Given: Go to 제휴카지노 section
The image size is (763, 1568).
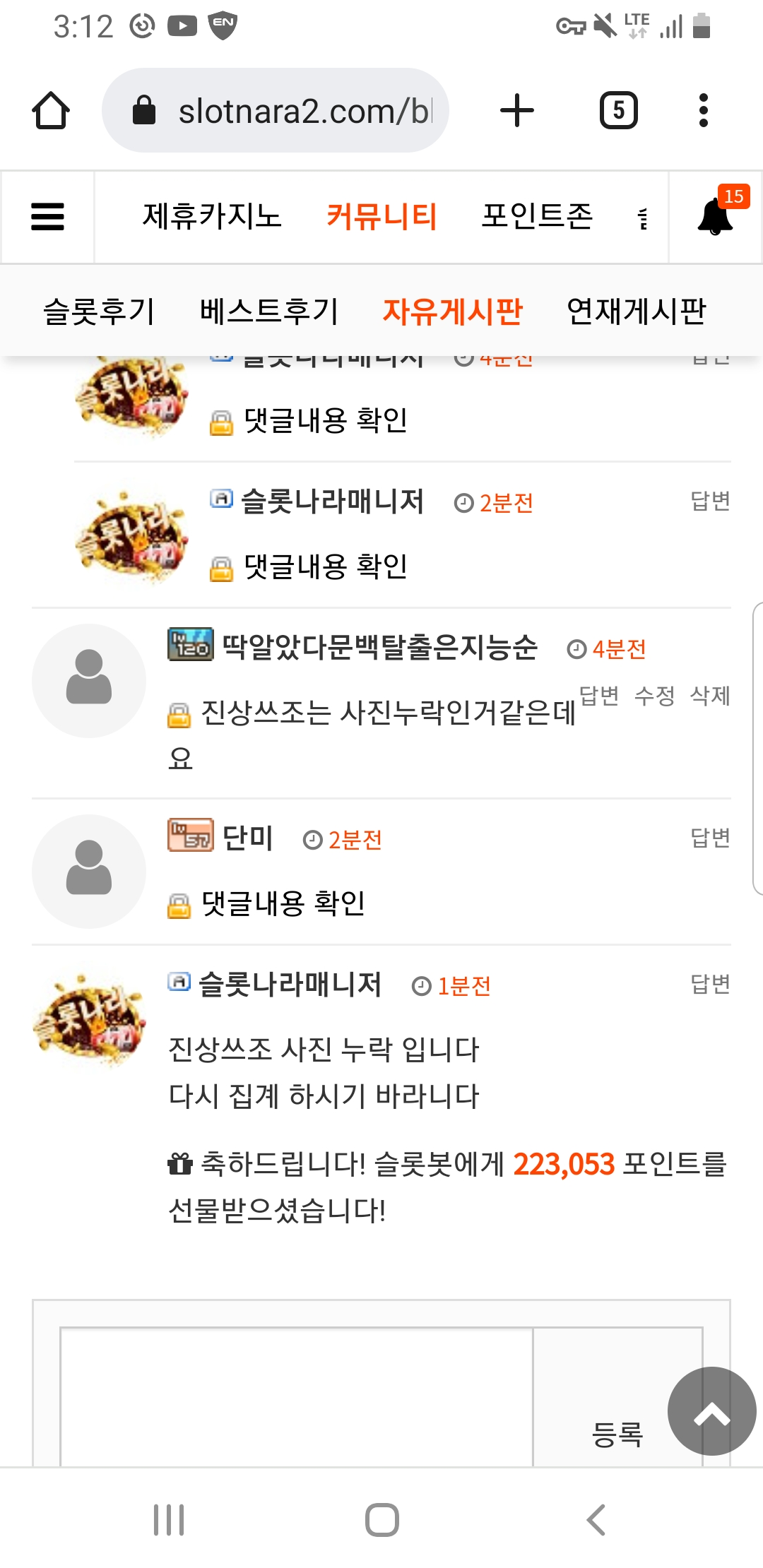Looking at the screenshot, I should click(x=212, y=216).
